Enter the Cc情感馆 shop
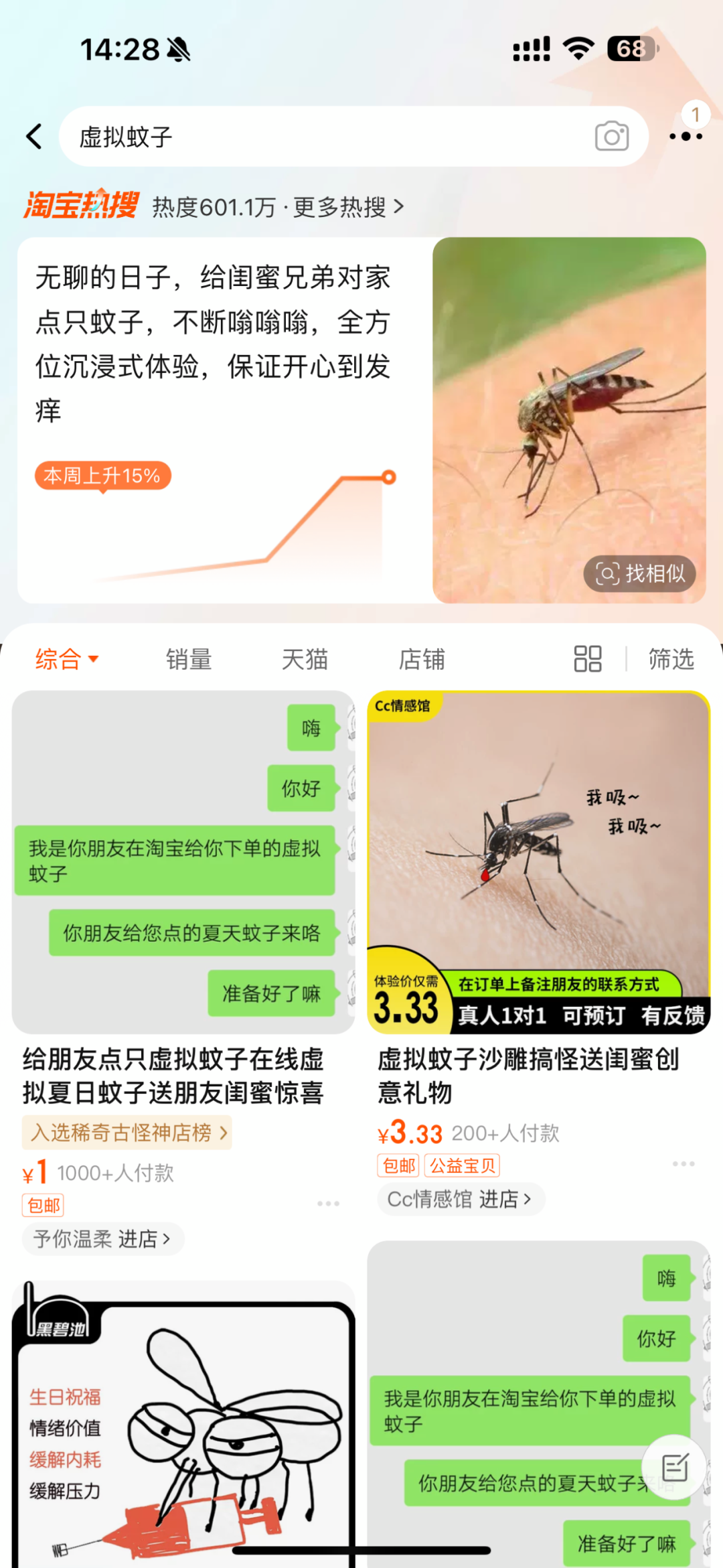 point(461,1198)
